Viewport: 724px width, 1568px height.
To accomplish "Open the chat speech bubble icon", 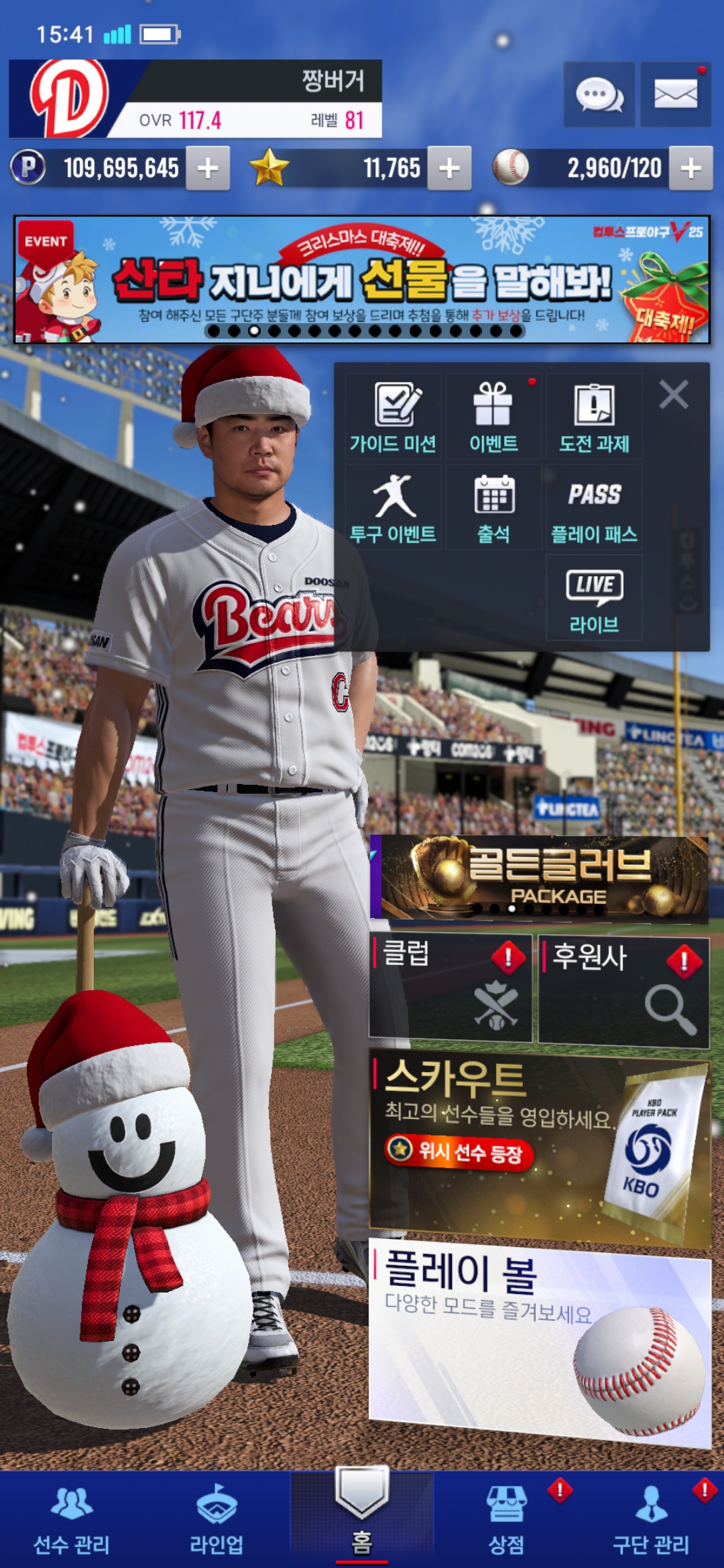I will point(599,94).
